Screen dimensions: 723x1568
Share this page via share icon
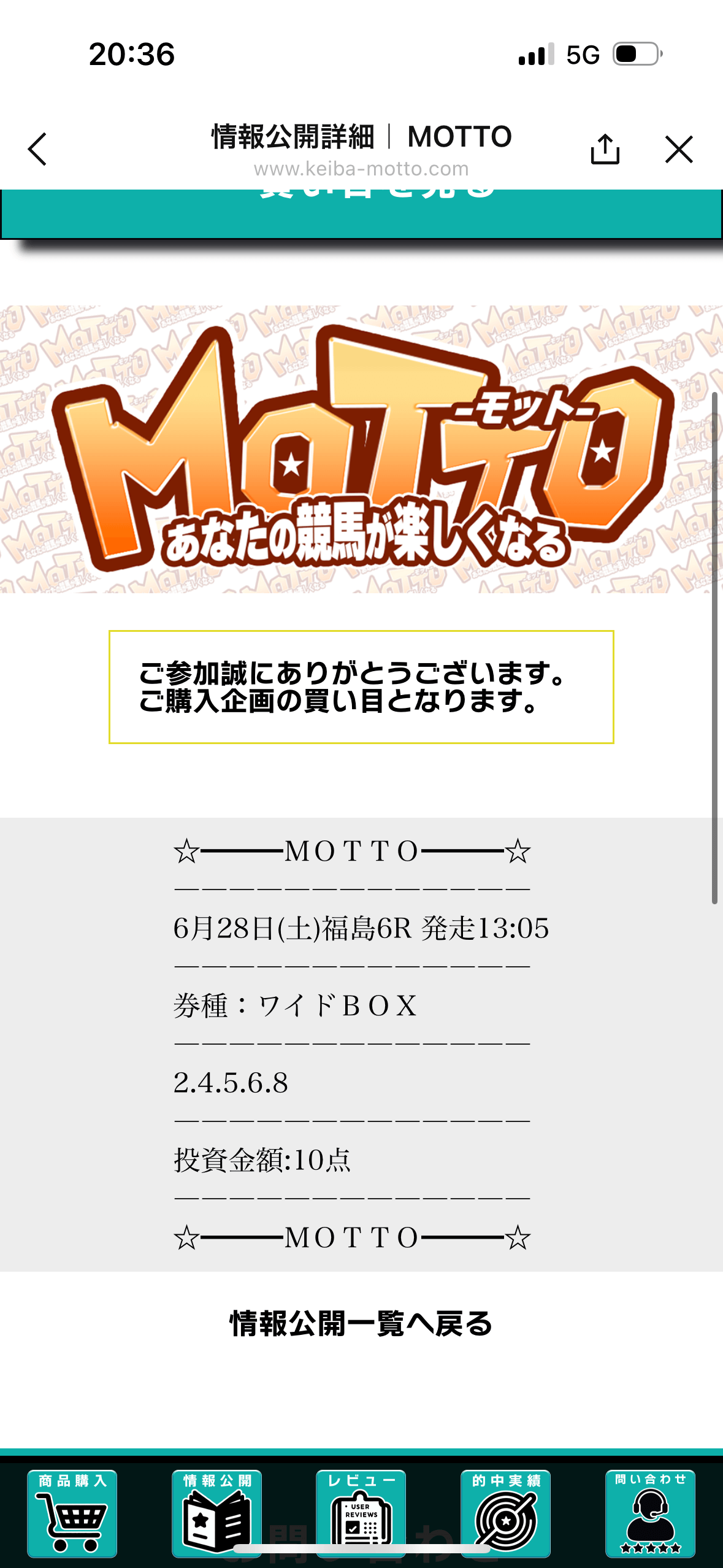coord(605,149)
